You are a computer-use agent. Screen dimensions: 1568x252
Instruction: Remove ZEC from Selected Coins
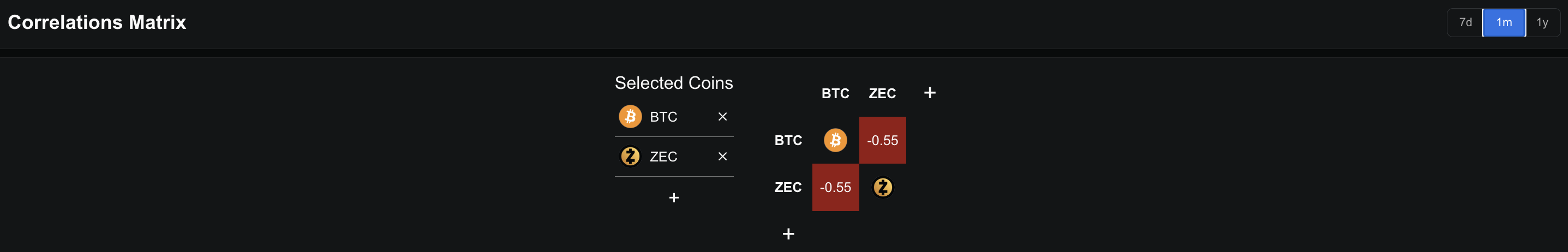pyautogui.click(x=722, y=157)
